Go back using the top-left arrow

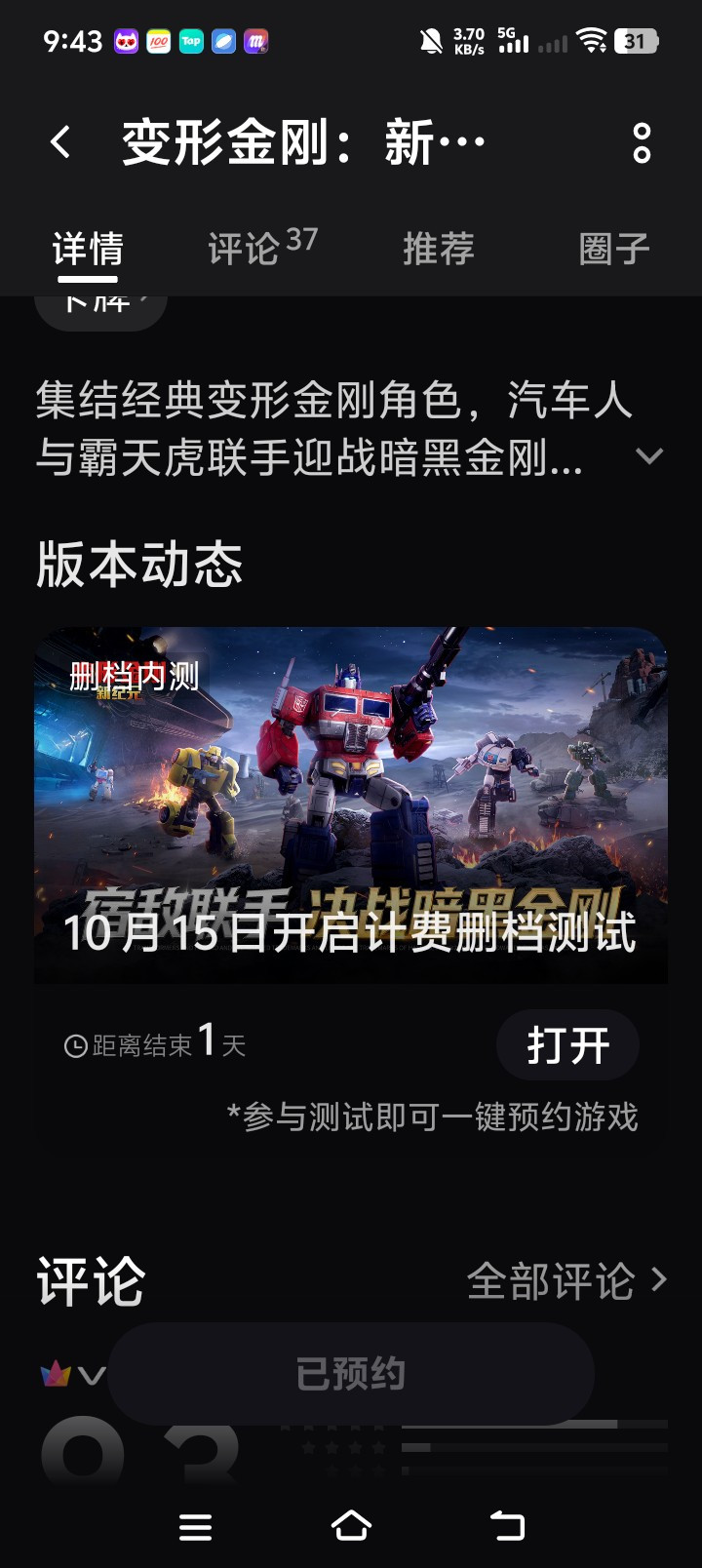click(x=60, y=142)
